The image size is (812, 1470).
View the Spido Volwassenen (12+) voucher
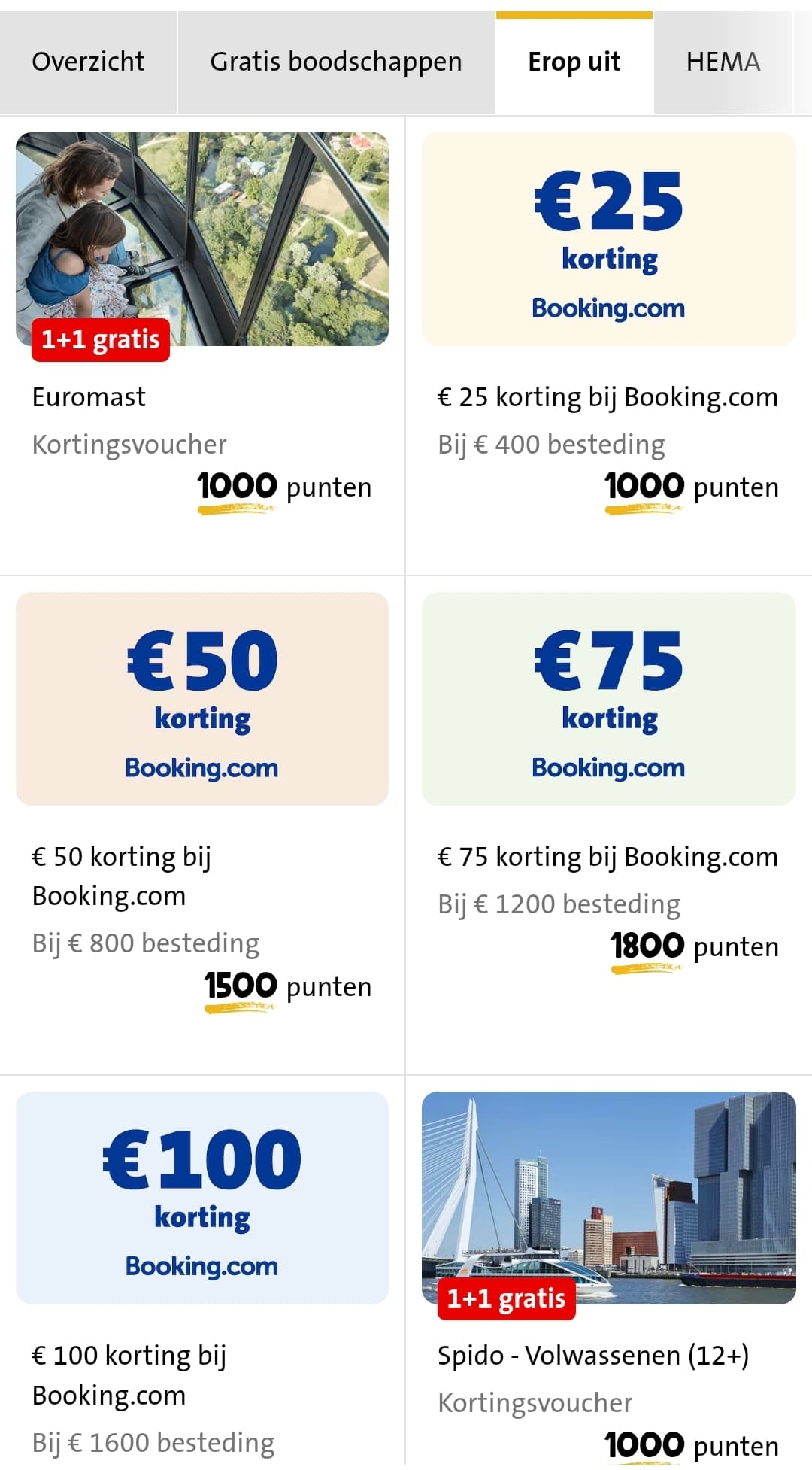click(x=609, y=1273)
